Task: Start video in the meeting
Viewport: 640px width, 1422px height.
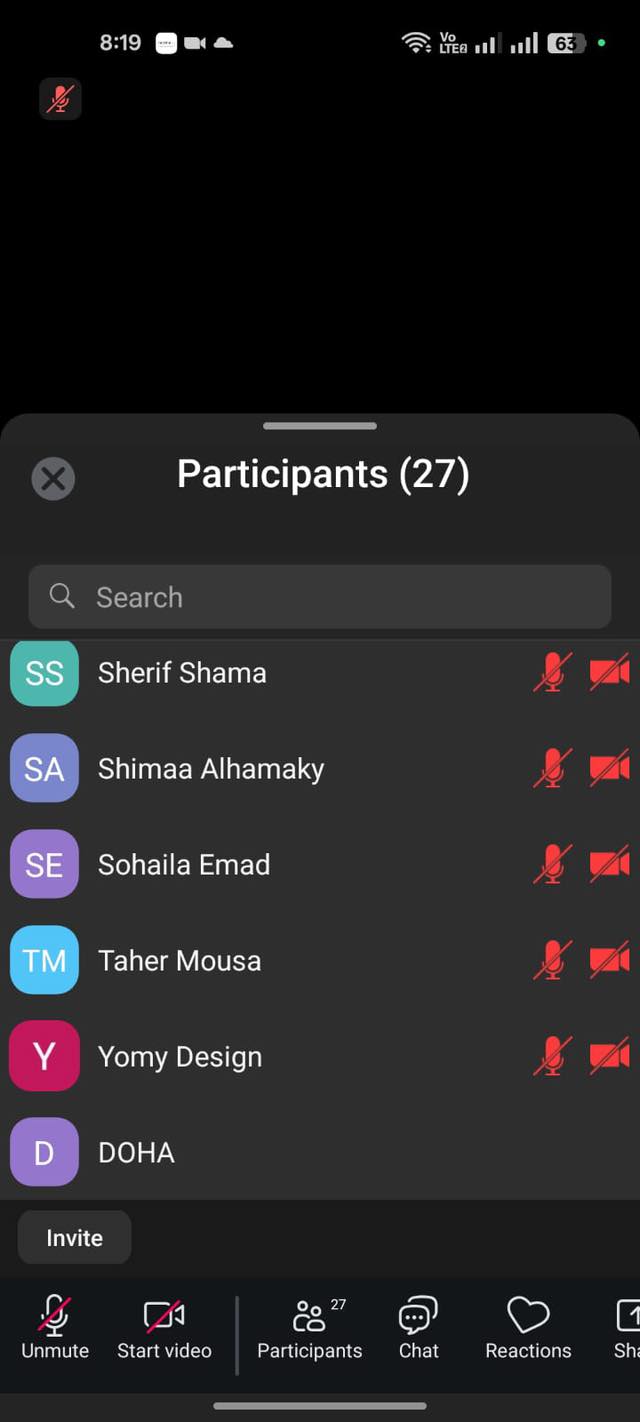Action: (164, 1328)
